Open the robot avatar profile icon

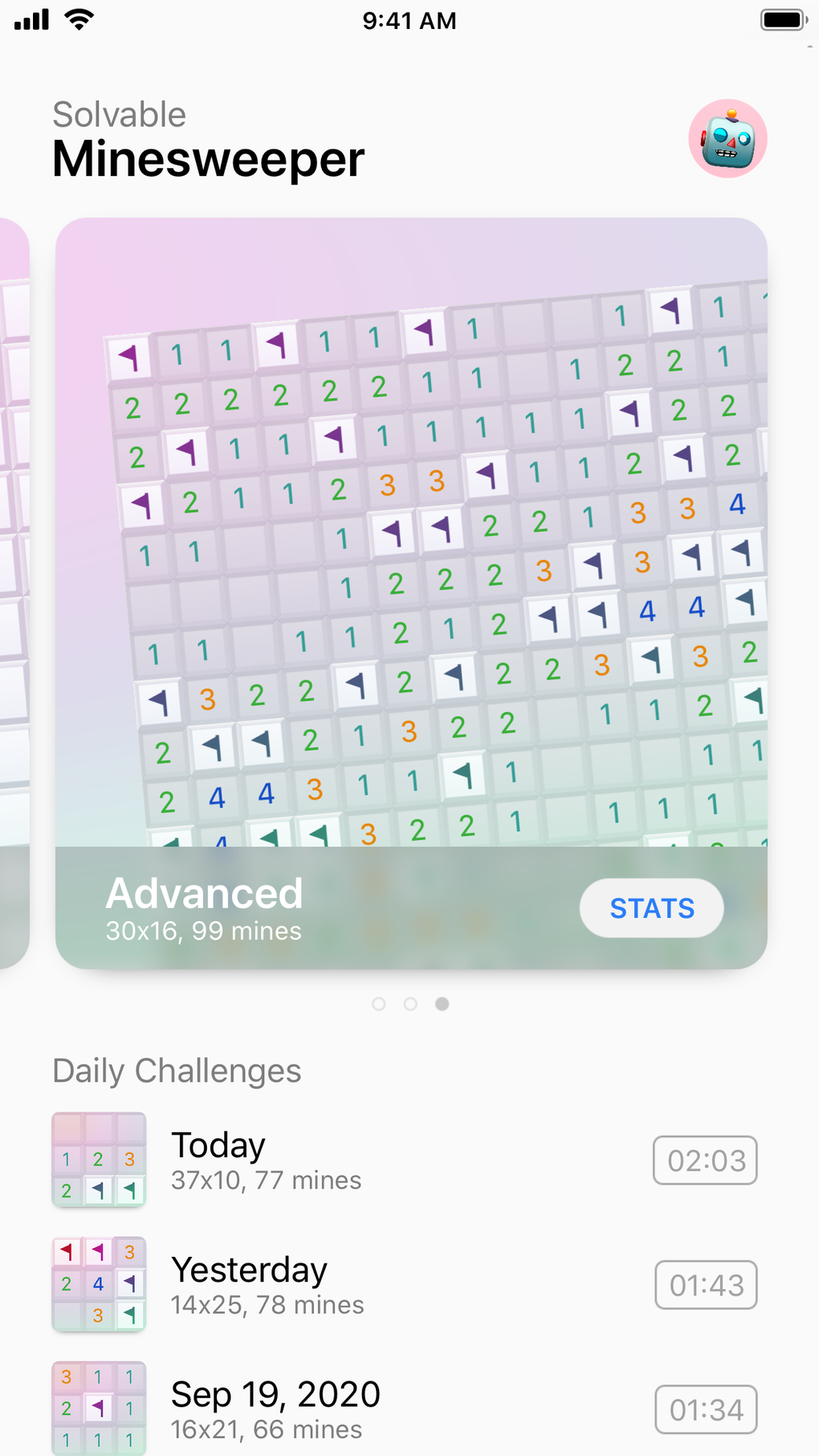pos(727,138)
